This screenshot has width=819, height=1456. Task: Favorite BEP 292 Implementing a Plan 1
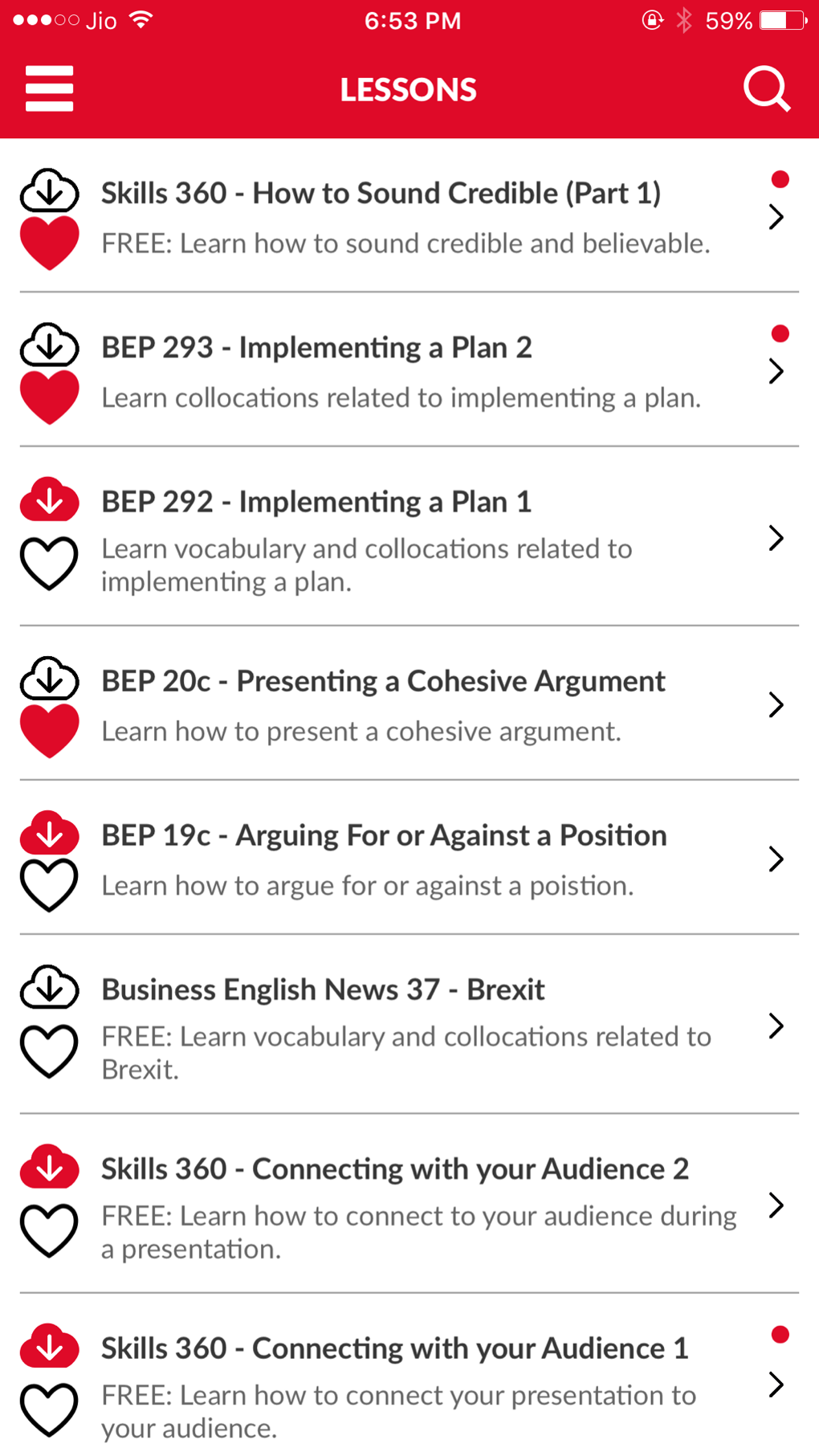[50, 563]
